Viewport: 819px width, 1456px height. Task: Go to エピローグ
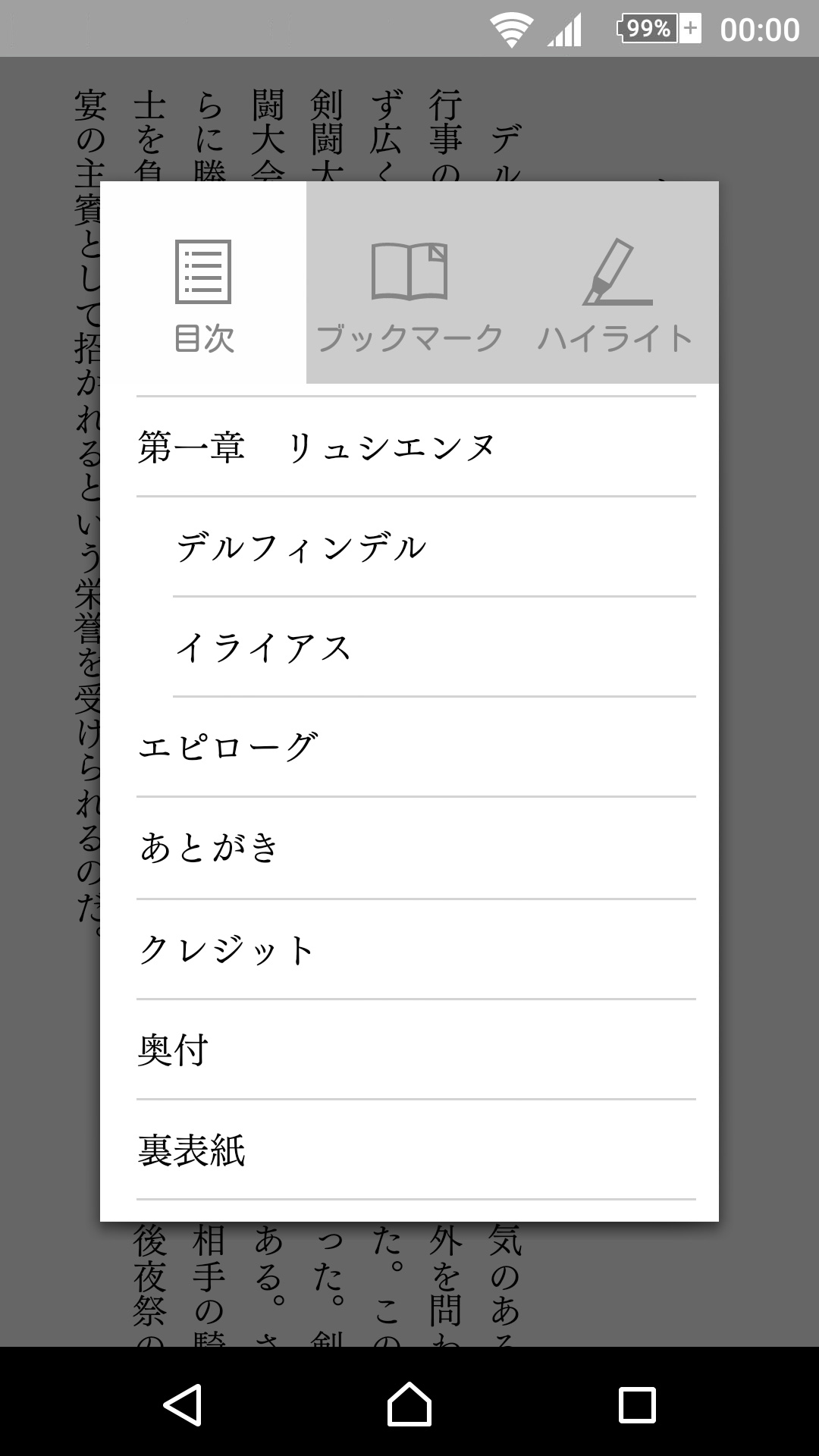[x=416, y=747]
